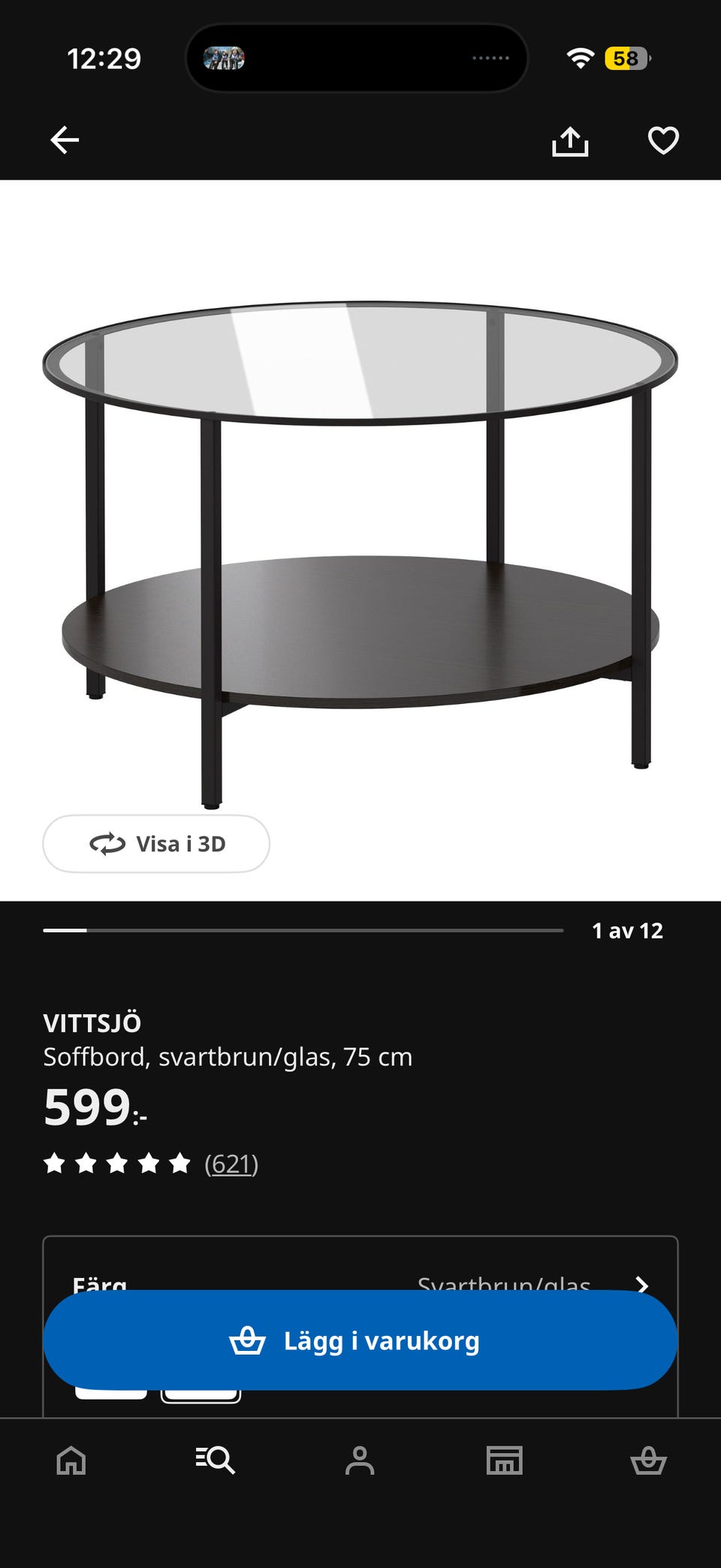Favorite the VITTSJÖ table via heart icon
Screen dimensions: 721x1568
[662, 140]
